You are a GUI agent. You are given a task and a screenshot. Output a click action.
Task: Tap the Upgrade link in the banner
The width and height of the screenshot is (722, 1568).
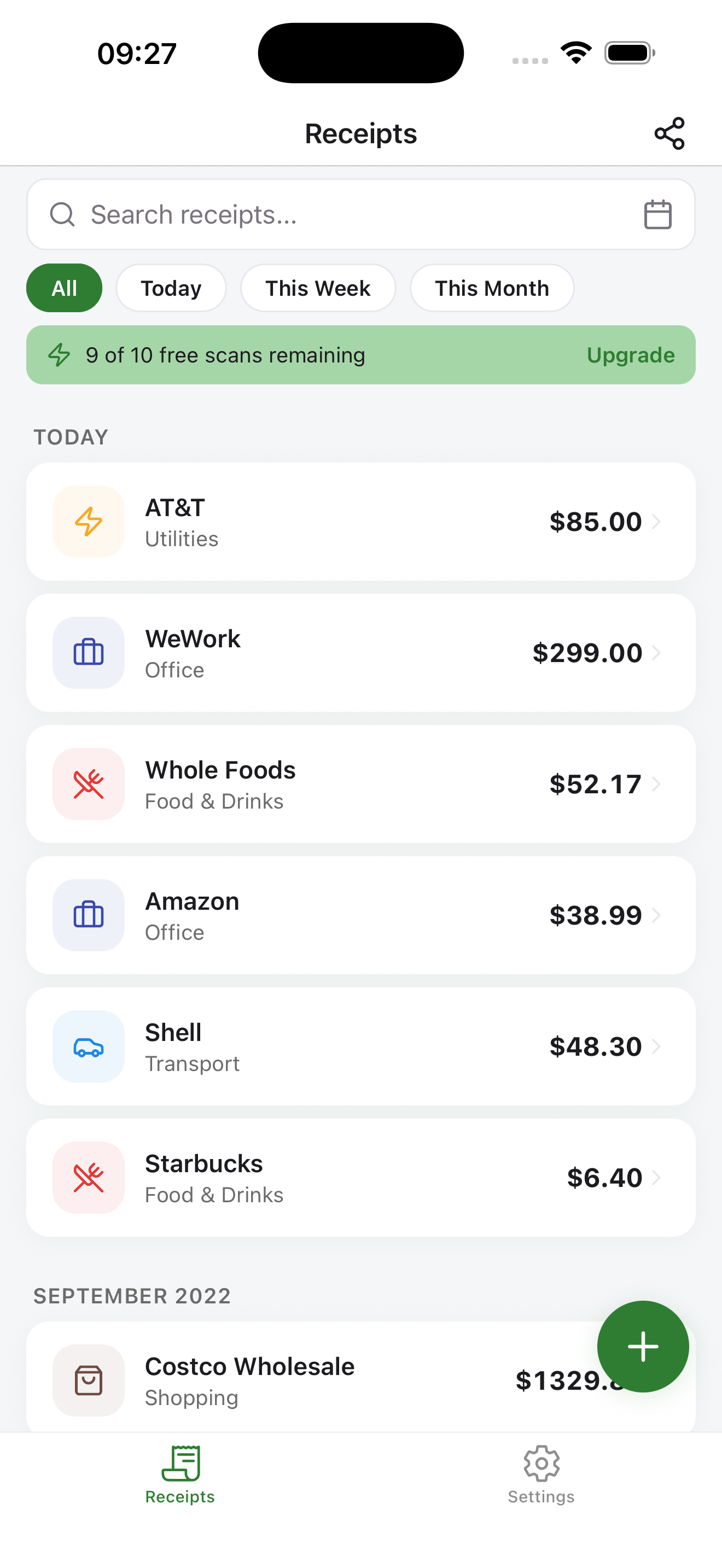pyautogui.click(x=631, y=355)
